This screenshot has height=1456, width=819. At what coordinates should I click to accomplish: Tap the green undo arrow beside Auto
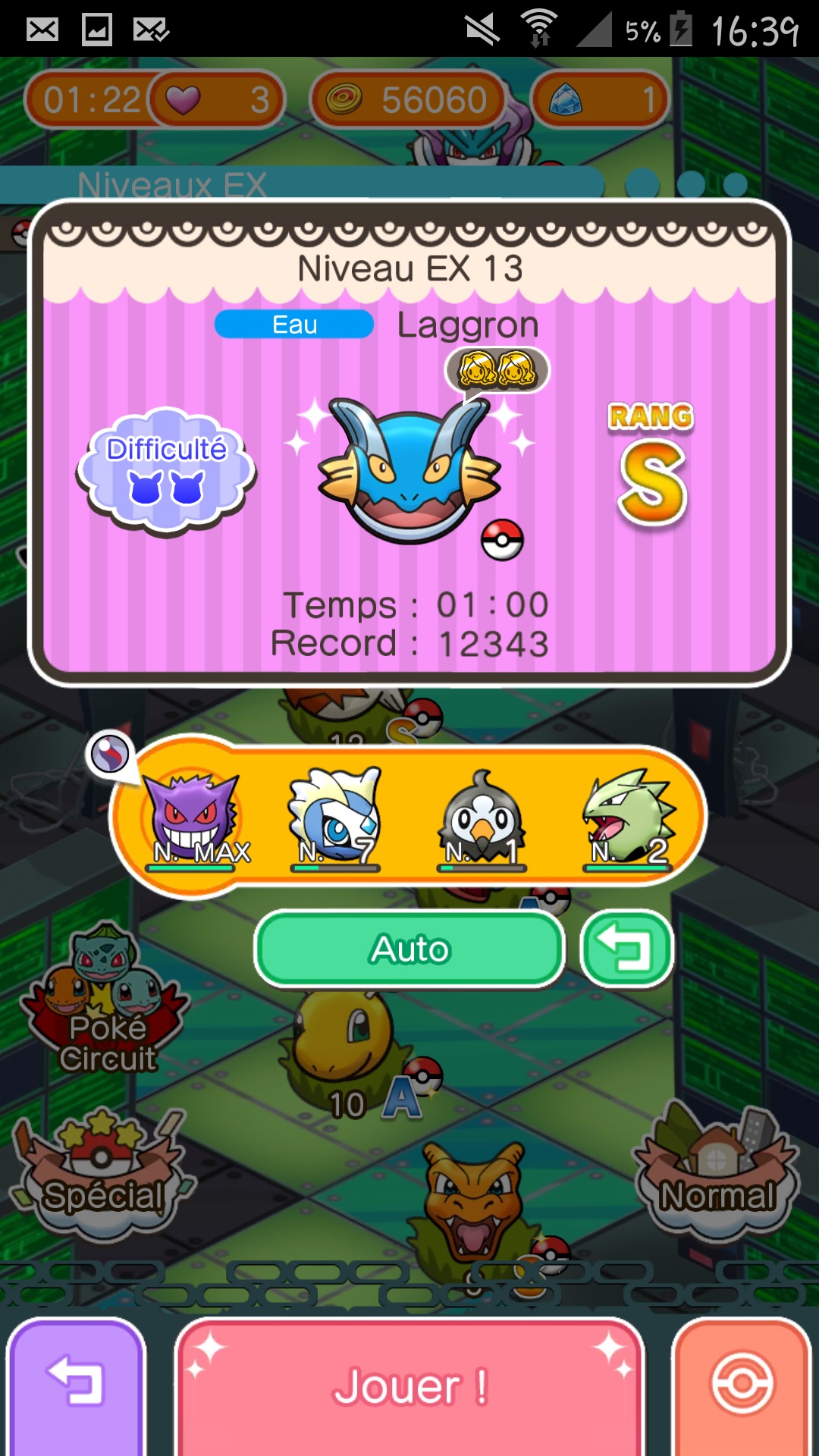pos(626,949)
